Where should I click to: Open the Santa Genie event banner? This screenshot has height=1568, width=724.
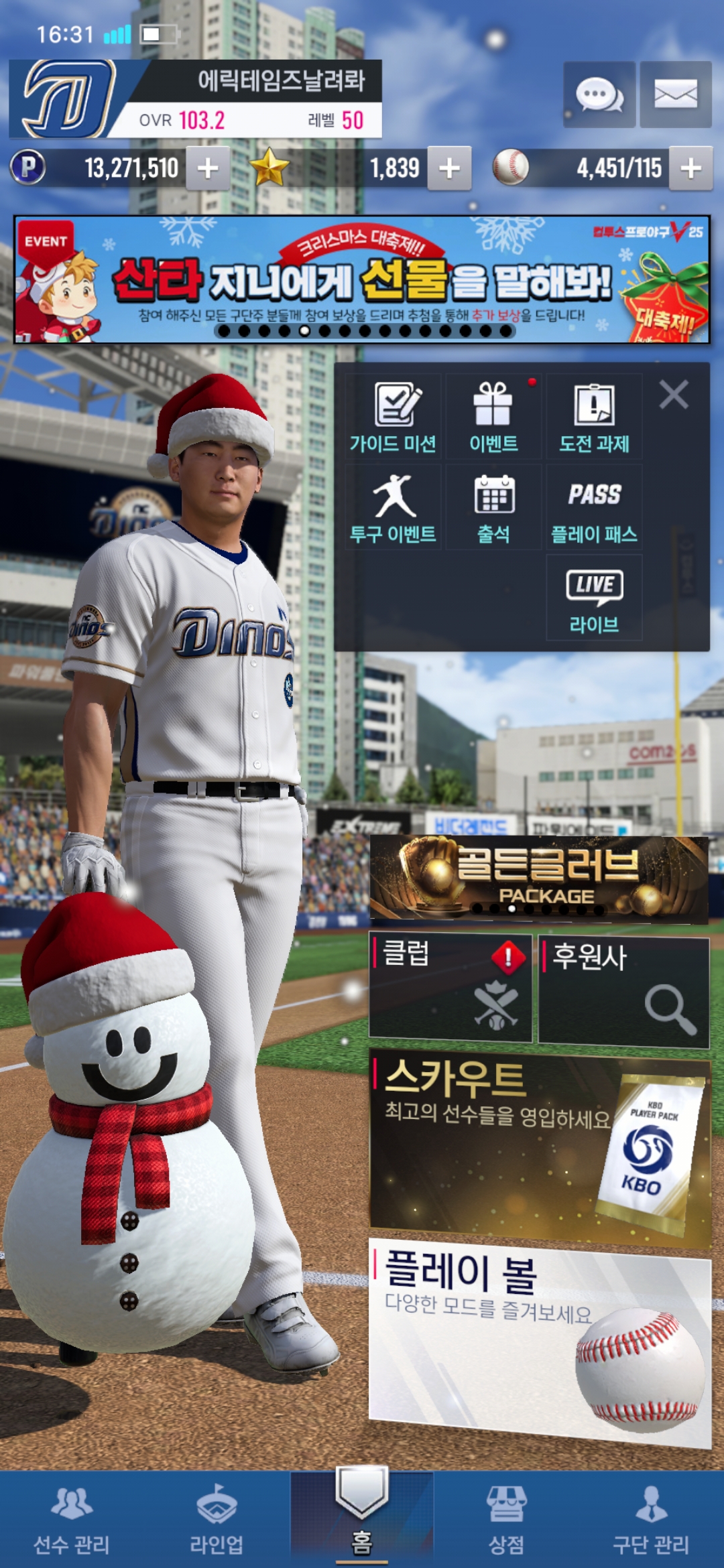click(x=362, y=279)
